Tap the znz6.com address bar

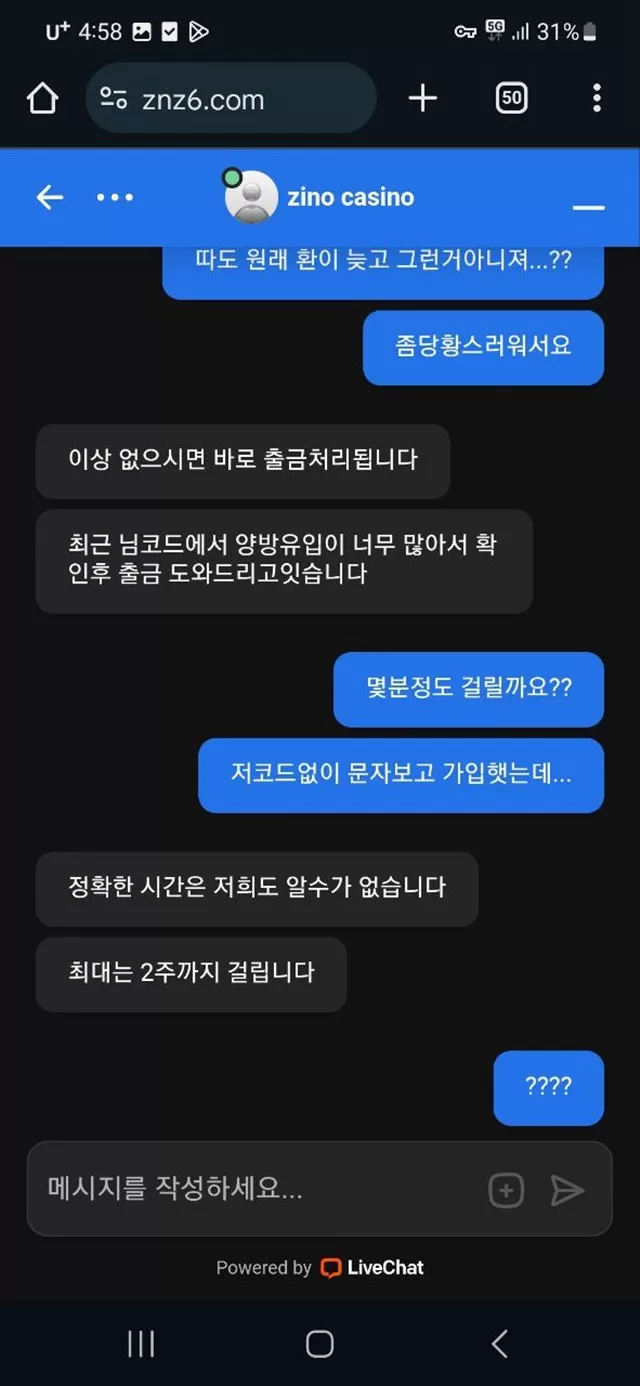click(x=231, y=98)
